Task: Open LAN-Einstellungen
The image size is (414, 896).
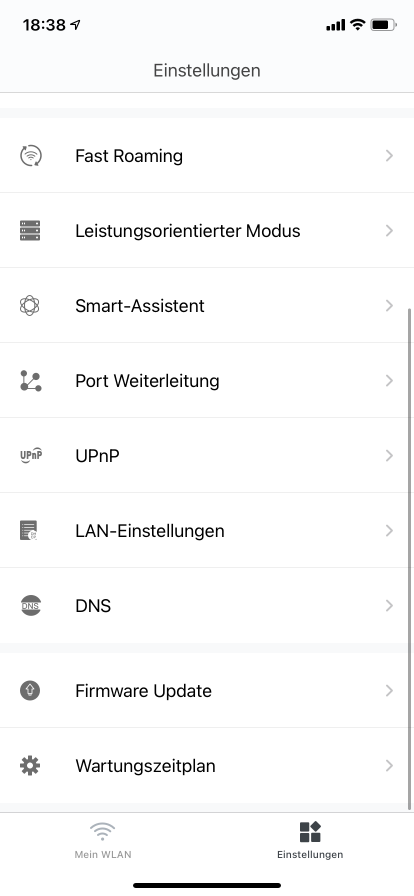Action: 207,530
